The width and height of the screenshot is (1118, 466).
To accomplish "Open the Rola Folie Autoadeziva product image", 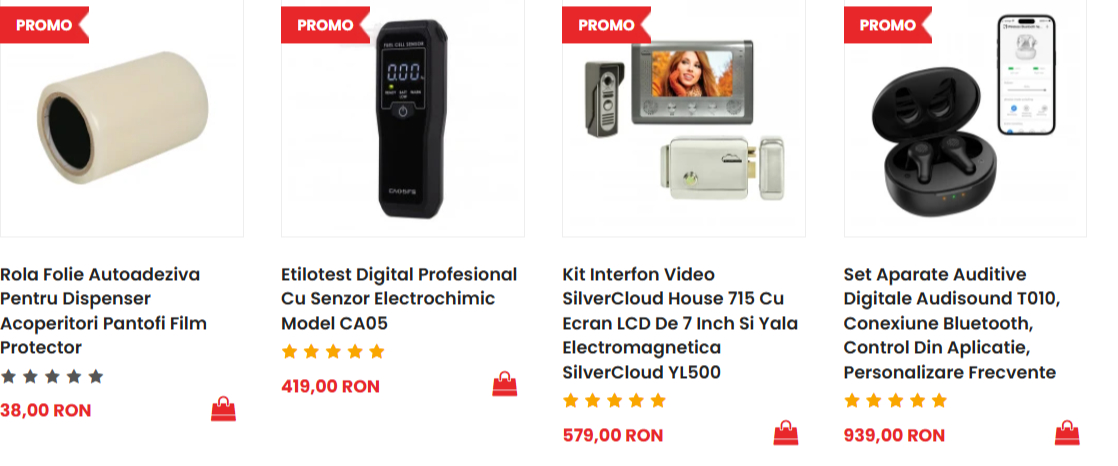I will (x=122, y=118).
